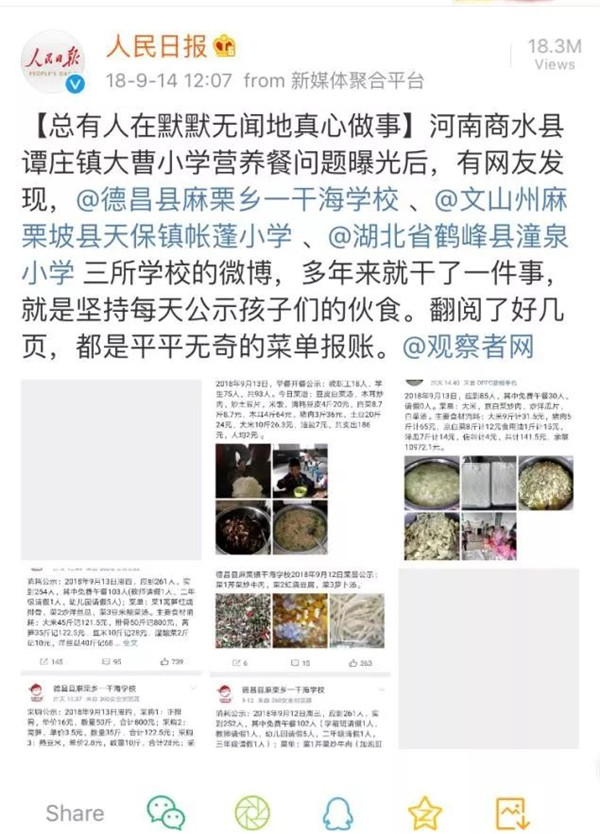This screenshot has width=600, height=834.
Task: Open @观察者网 mention link
Action: pyautogui.click(x=468, y=346)
